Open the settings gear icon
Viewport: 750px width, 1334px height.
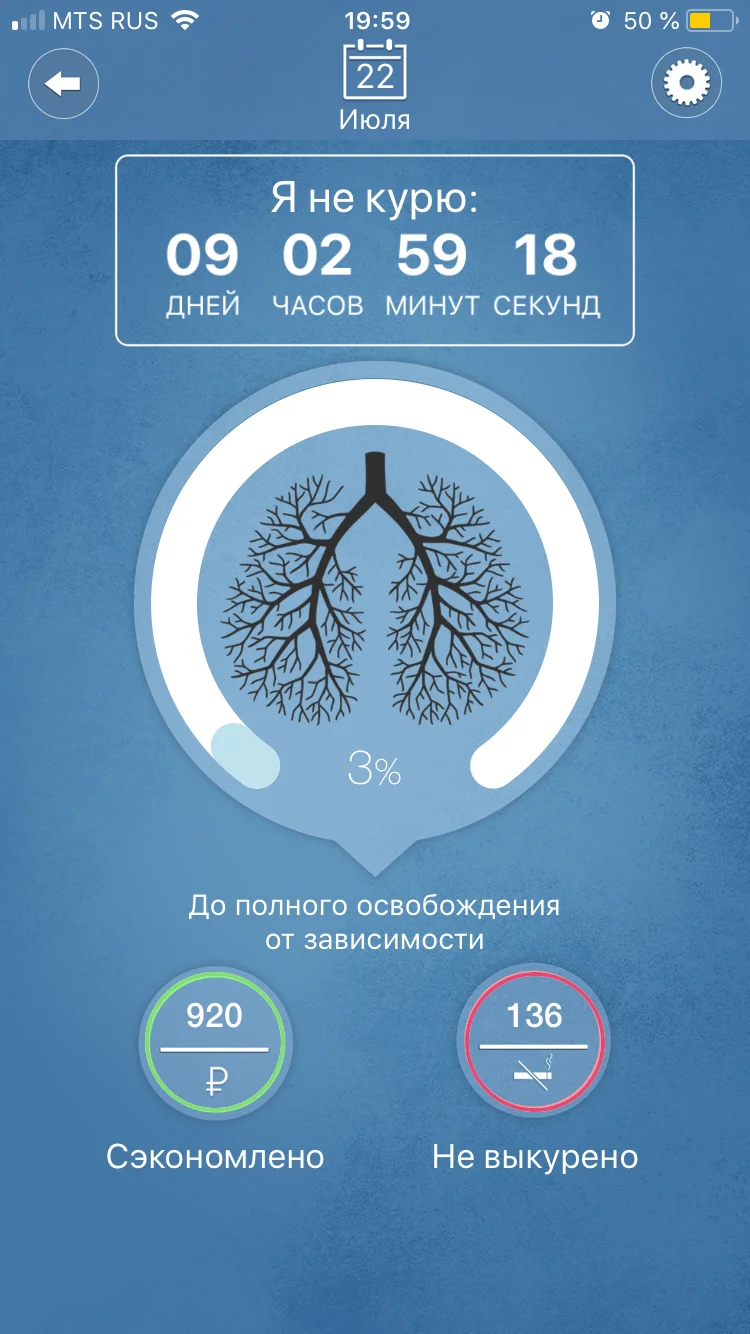pos(686,84)
